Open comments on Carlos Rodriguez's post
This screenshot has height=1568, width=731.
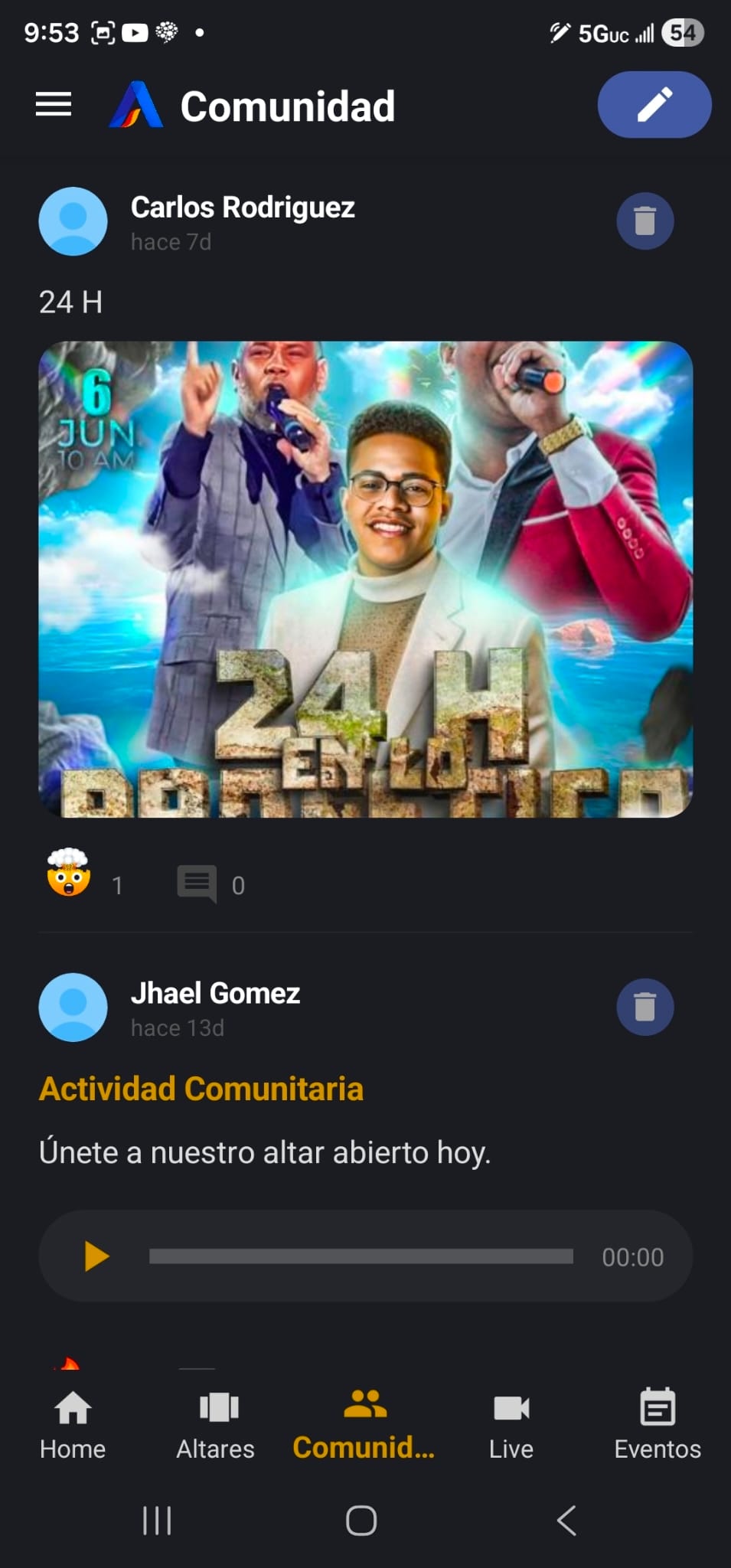pyautogui.click(x=197, y=884)
